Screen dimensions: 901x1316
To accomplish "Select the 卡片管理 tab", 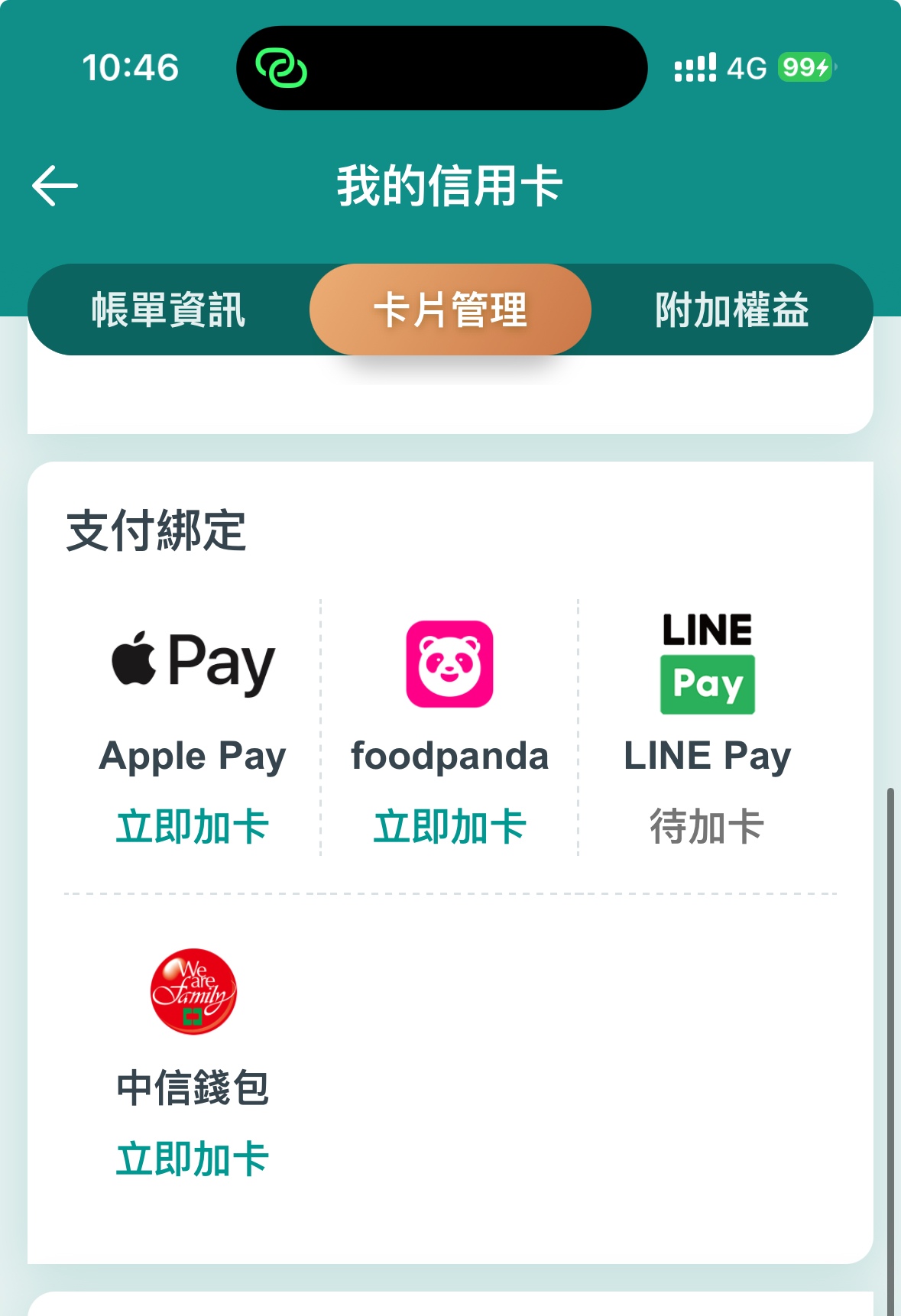I will pos(450,310).
